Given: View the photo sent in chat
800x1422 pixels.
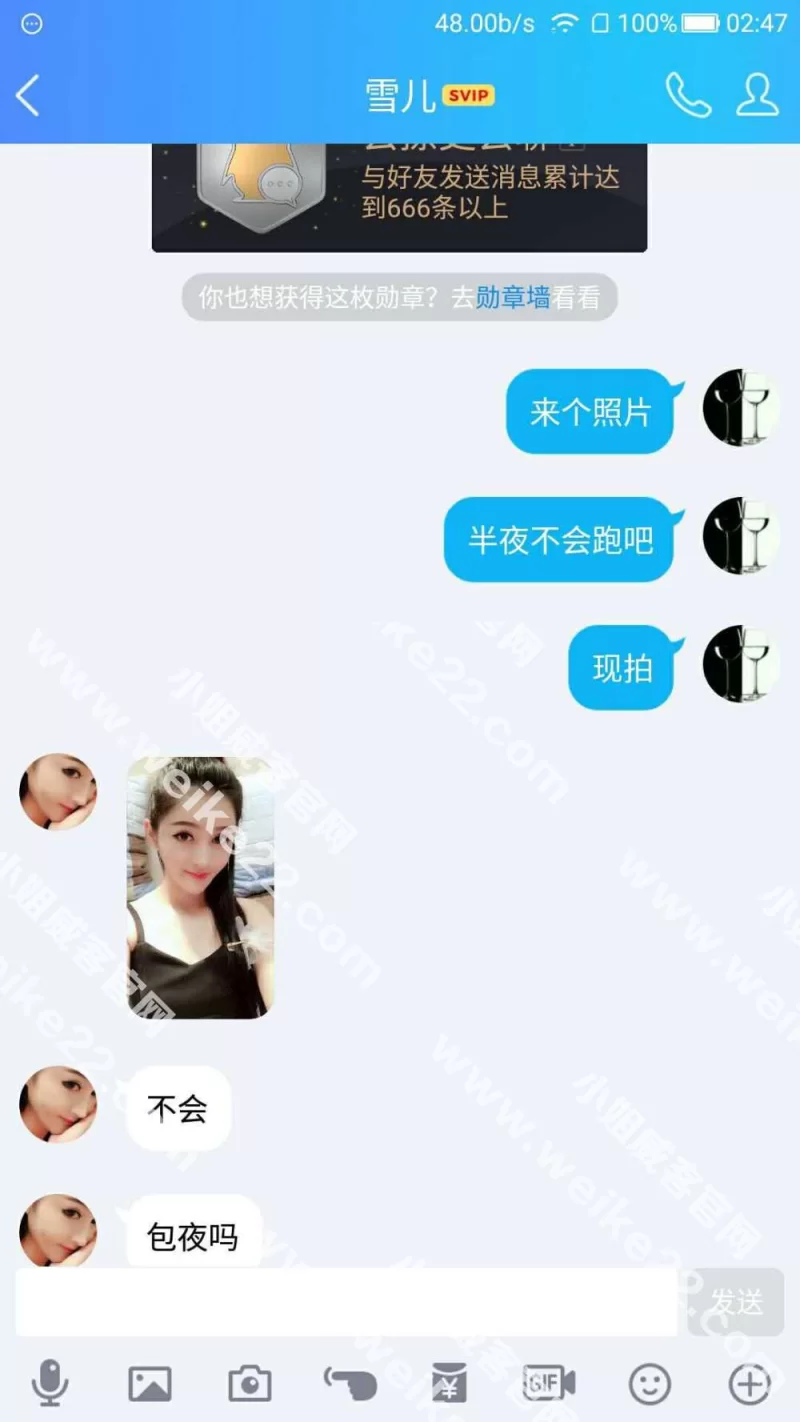Looking at the screenshot, I should [200, 888].
